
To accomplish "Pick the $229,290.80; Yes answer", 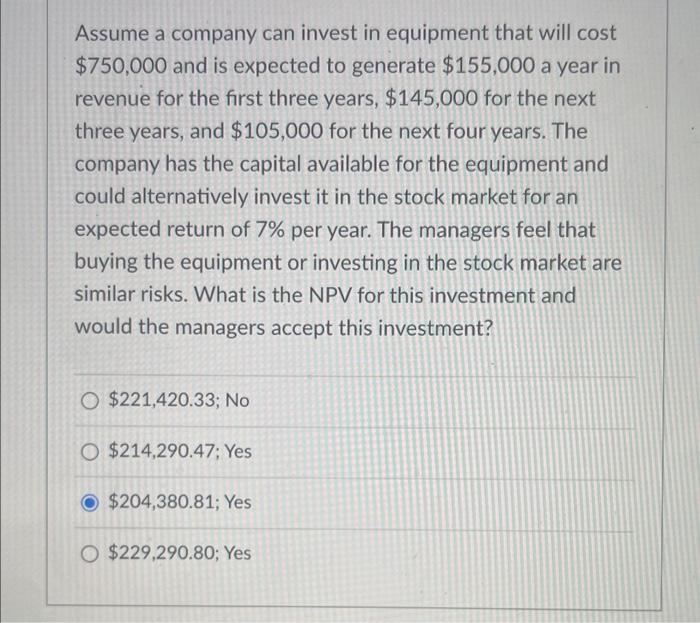I will pyautogui.click(x=91, y=553).
